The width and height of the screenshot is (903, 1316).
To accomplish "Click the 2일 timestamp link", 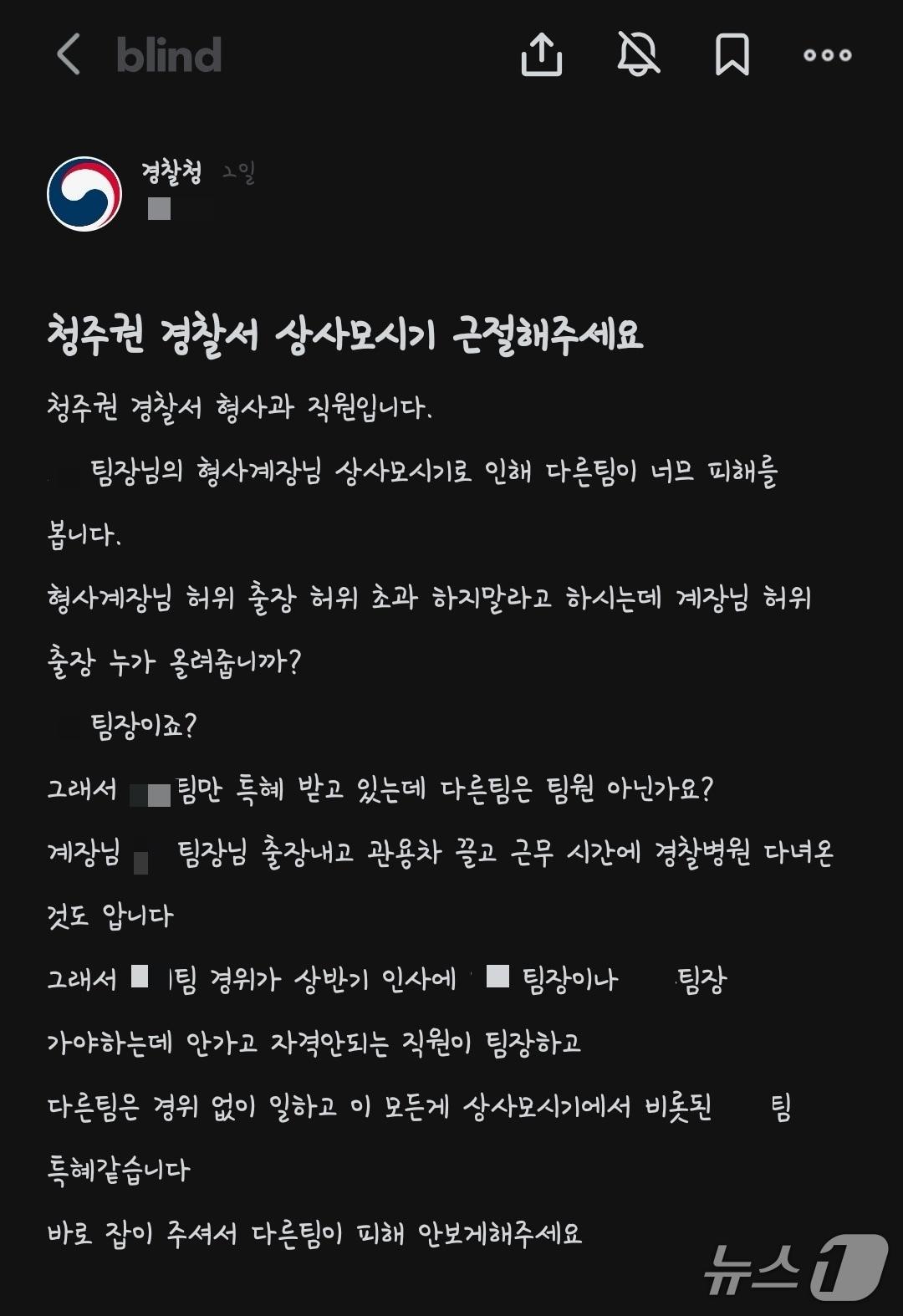I will 237,173.
